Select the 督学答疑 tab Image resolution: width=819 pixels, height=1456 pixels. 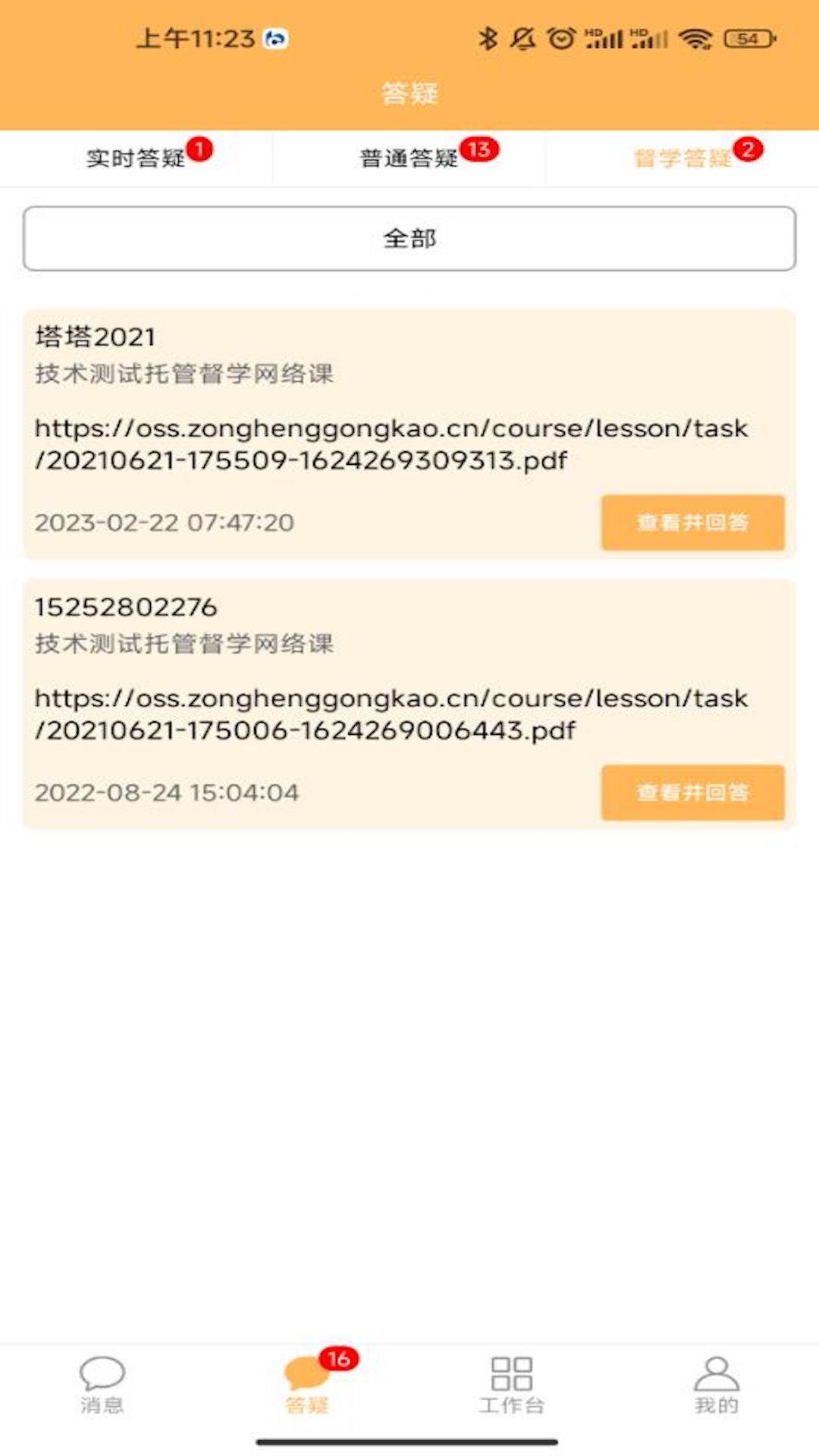click(681, 158)
